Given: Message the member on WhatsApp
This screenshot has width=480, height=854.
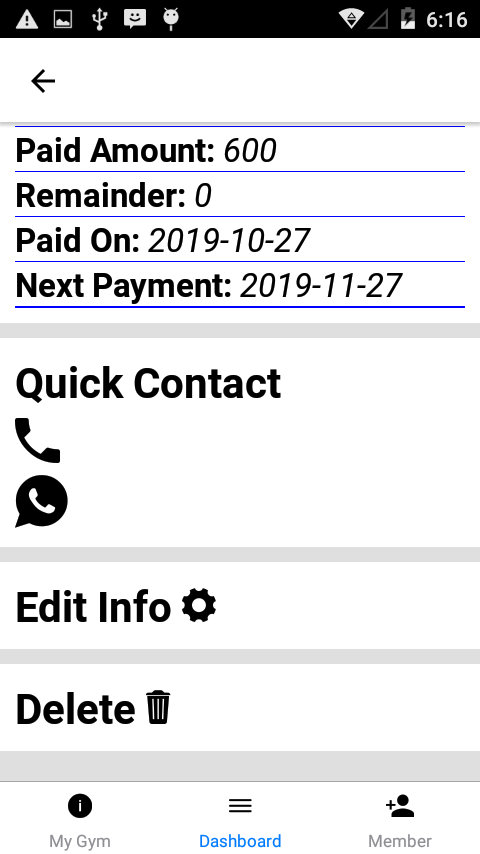Looking at the screenshot, I should pyautogui.click(x=41, y=501).
